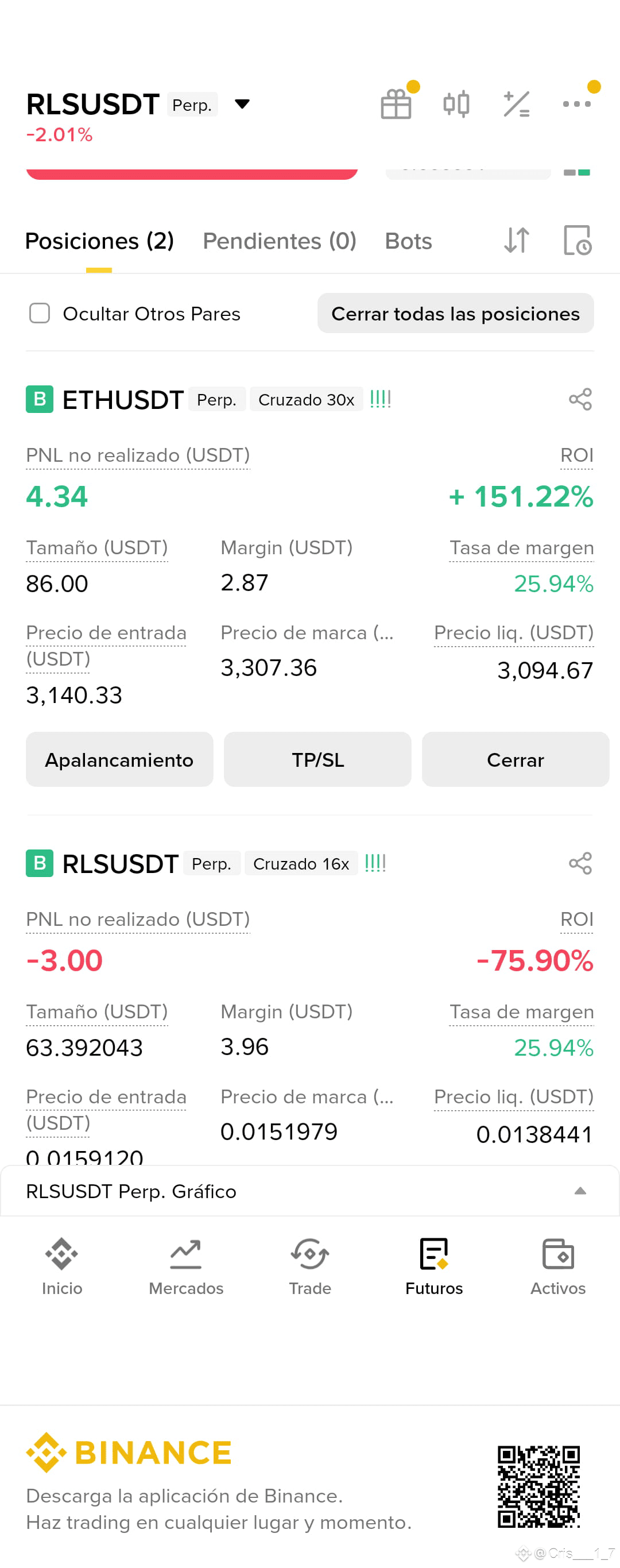
Task: Share the RLSUSDT position
Action: pyautogui.click(x=580, y=863)
